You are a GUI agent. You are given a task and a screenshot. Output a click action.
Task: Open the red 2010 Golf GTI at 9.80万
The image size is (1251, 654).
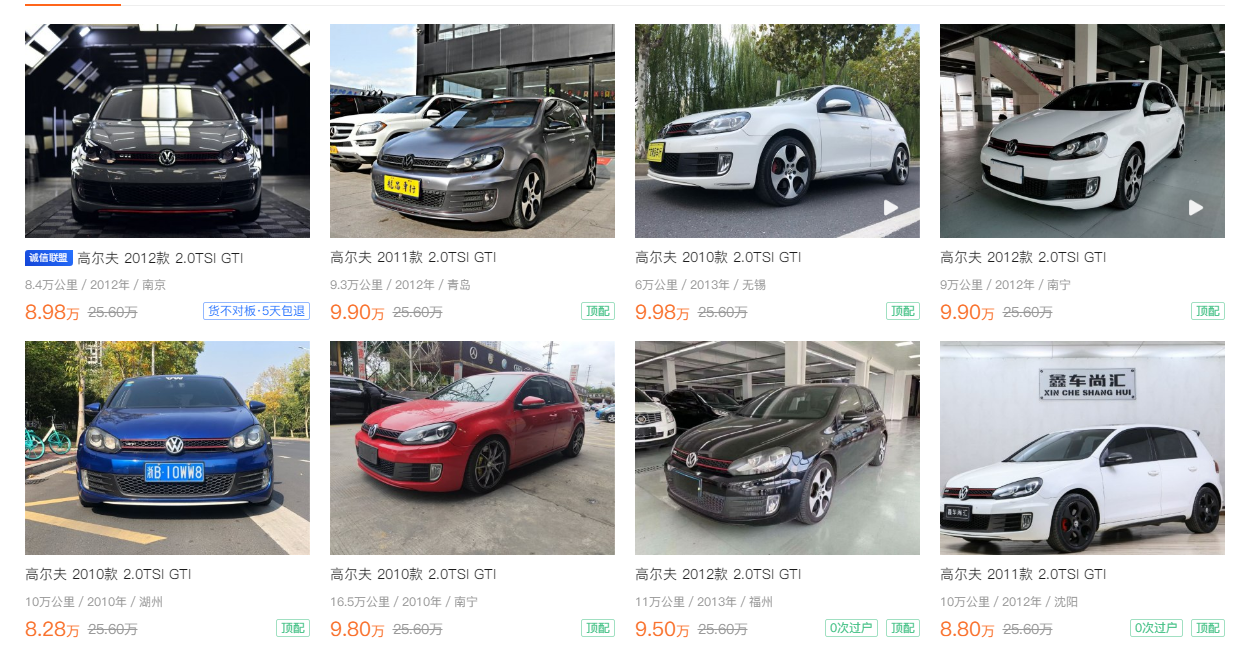[472, 448]
